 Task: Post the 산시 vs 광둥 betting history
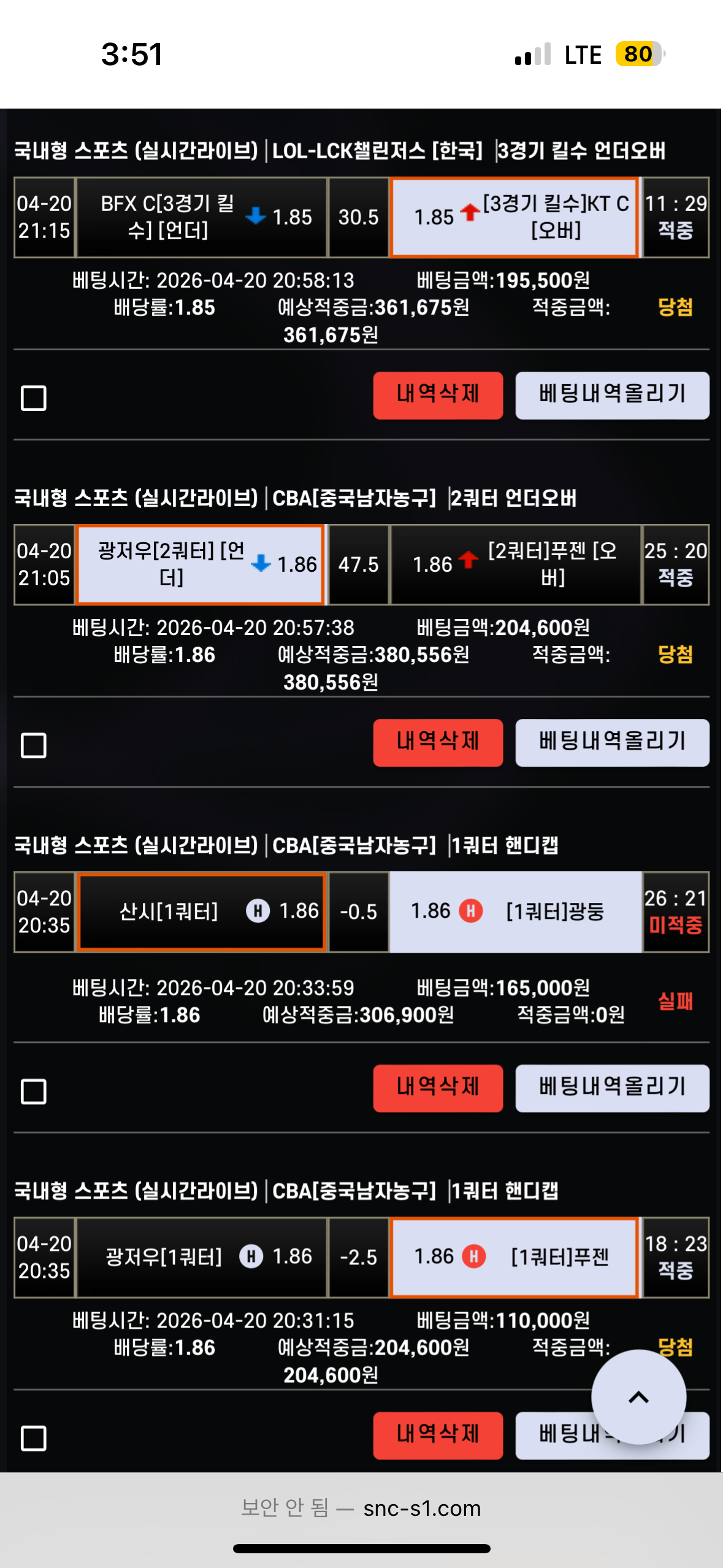pyautogui.click(x=612, y=1088)
